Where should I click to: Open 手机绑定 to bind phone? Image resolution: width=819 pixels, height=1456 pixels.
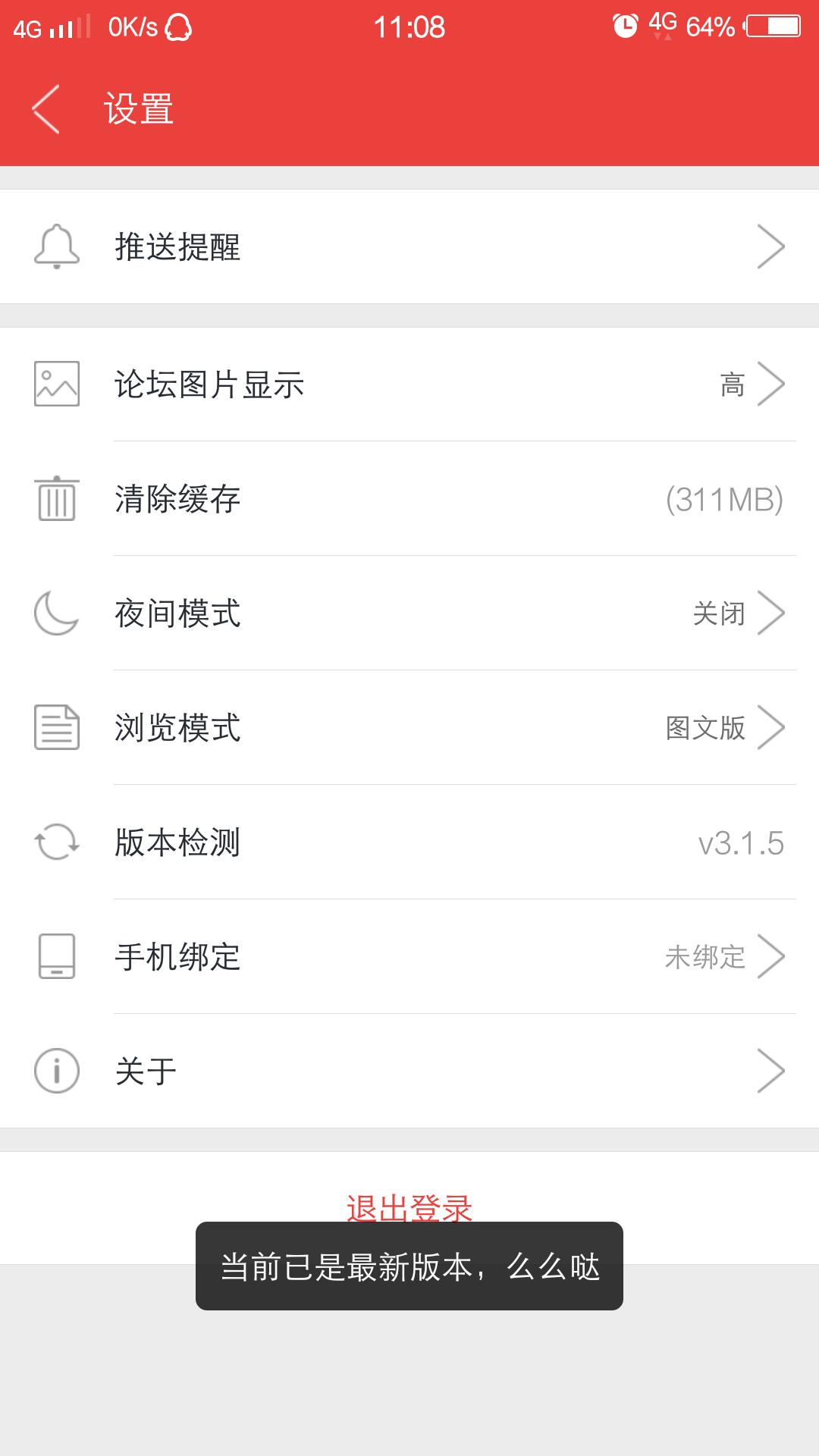tap(409, 957)
